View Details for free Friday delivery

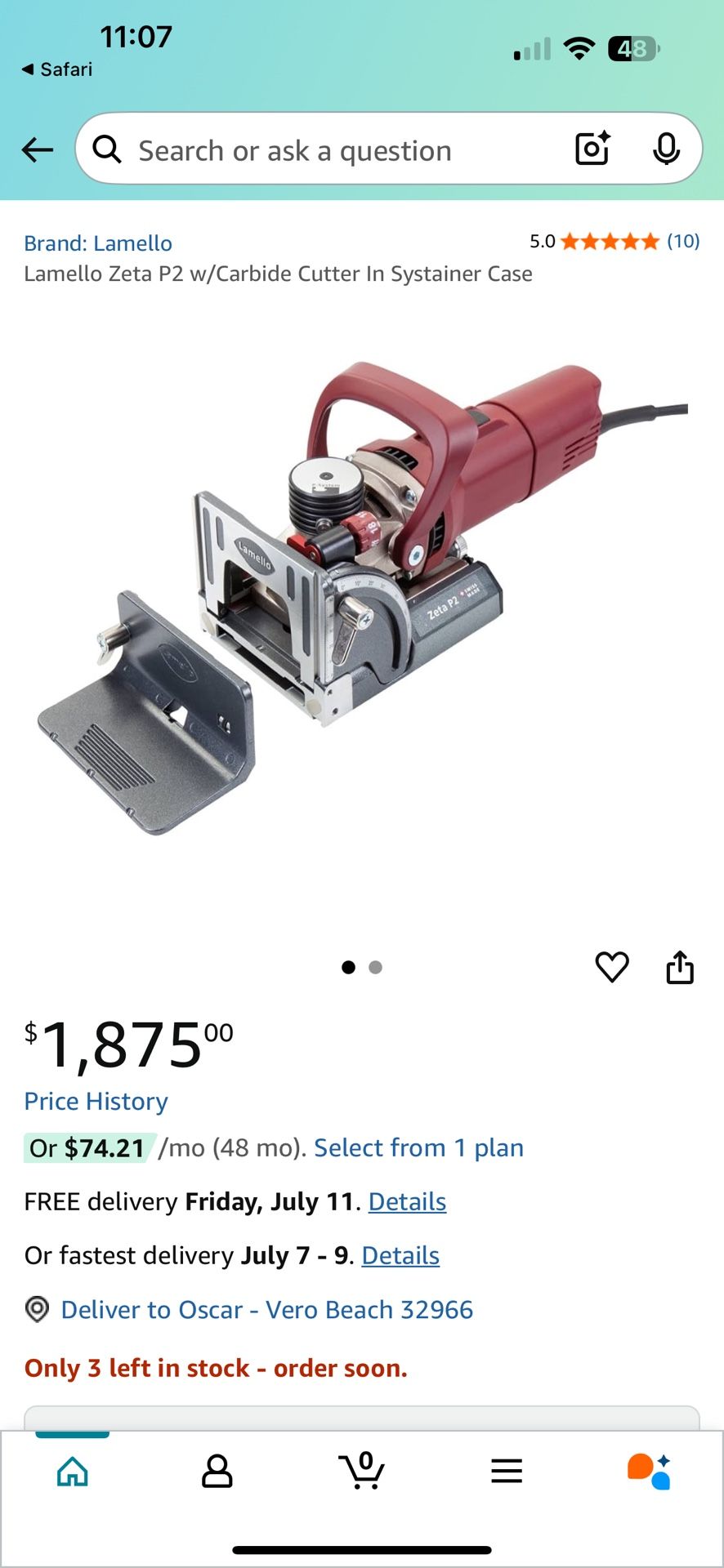pyautogui.click(x=407, y=1201)
